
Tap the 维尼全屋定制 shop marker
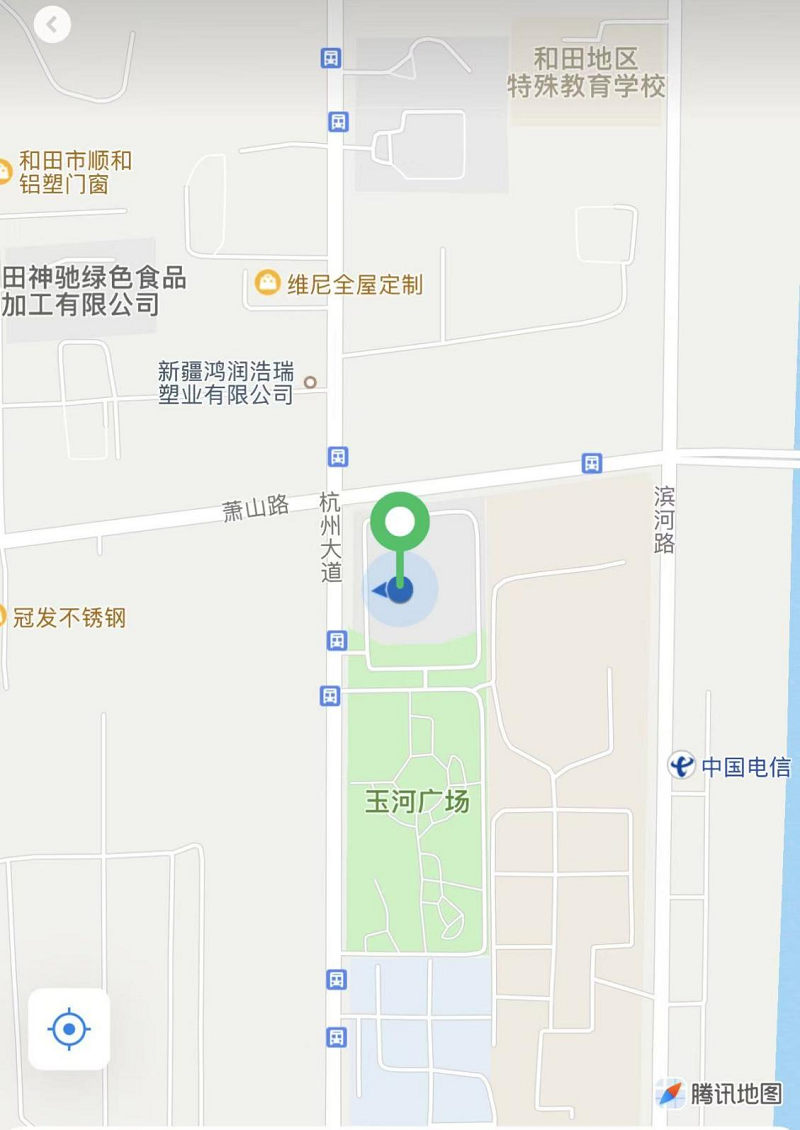tap(267, 283)
